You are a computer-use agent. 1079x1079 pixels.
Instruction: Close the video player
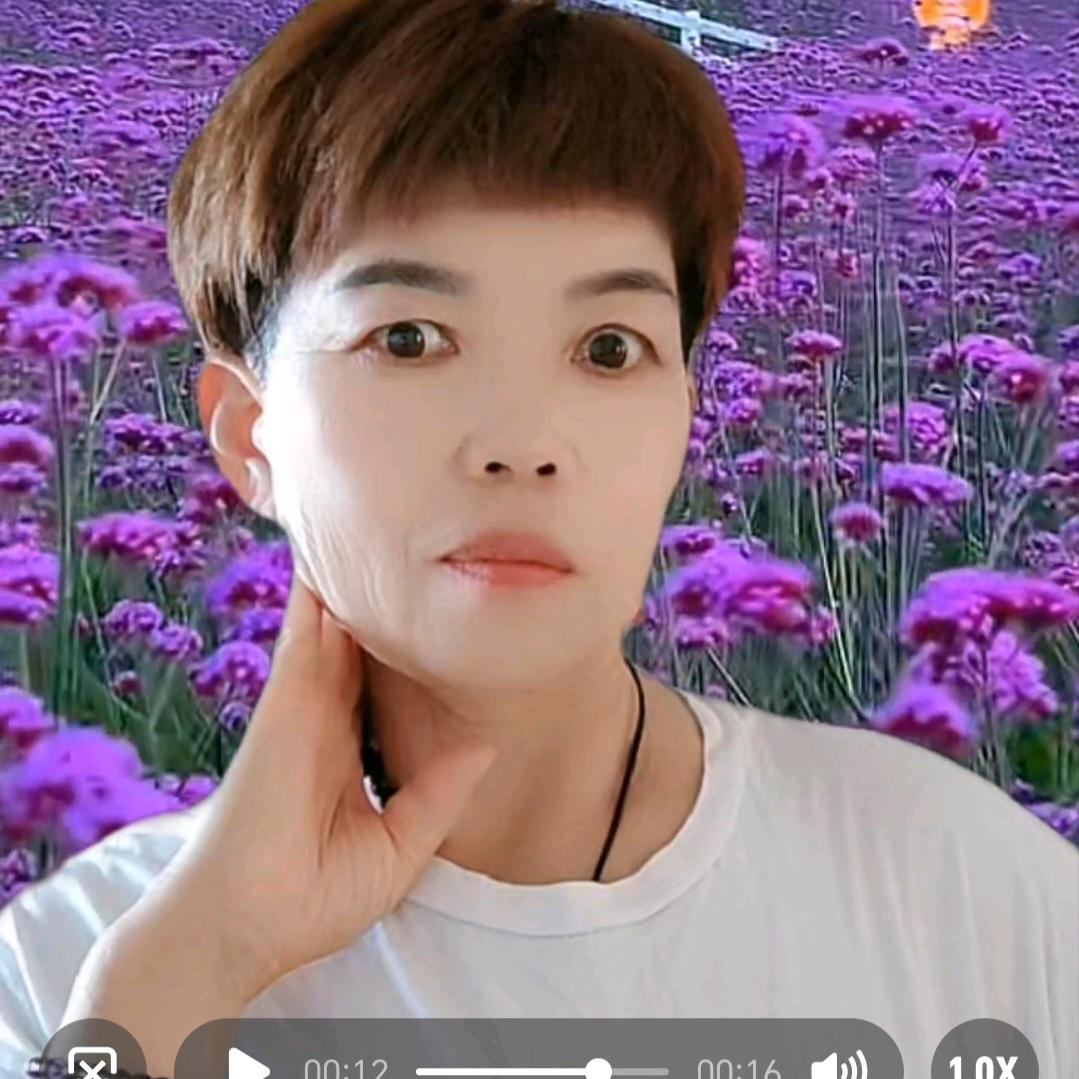tap(92, 1064)
